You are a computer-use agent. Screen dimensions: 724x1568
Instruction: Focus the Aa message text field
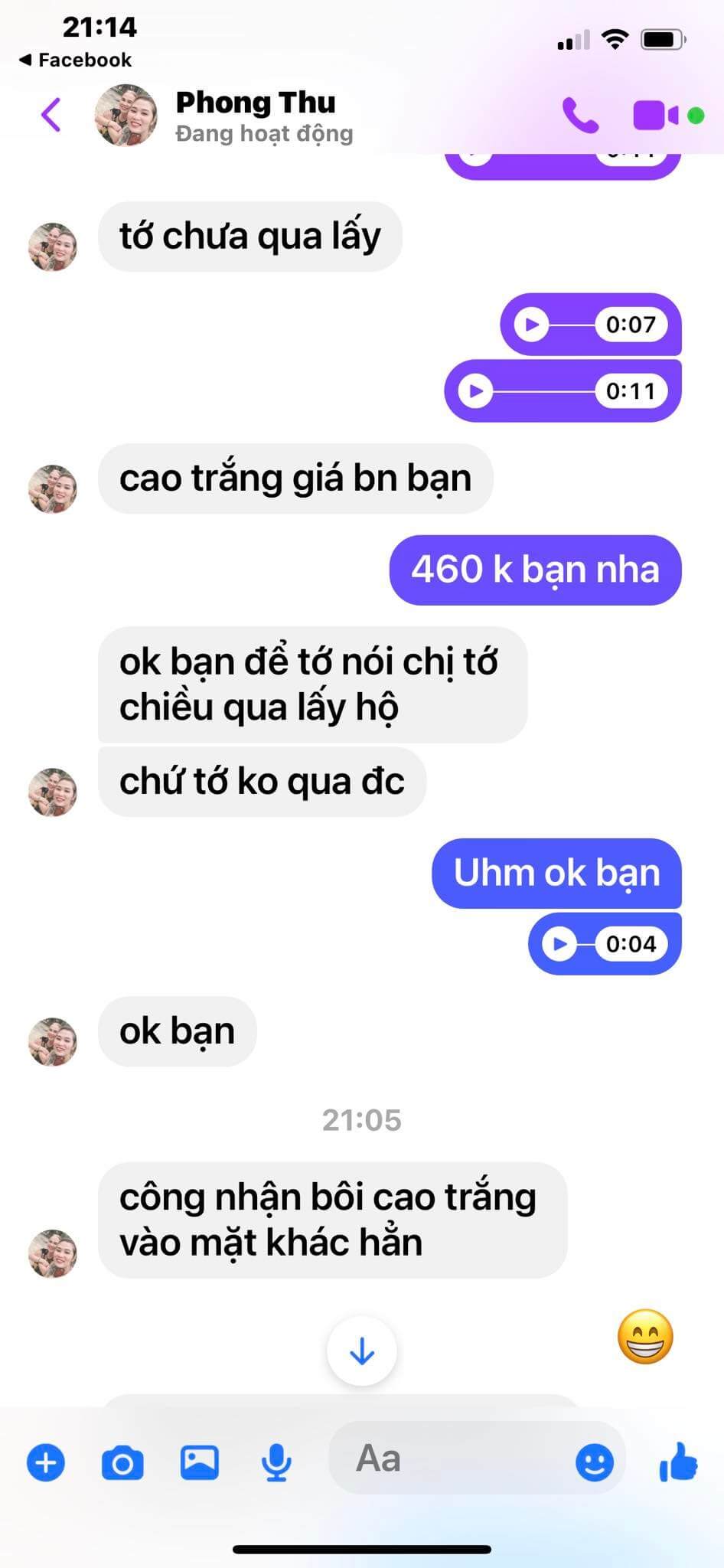[x=452, y=1459]
